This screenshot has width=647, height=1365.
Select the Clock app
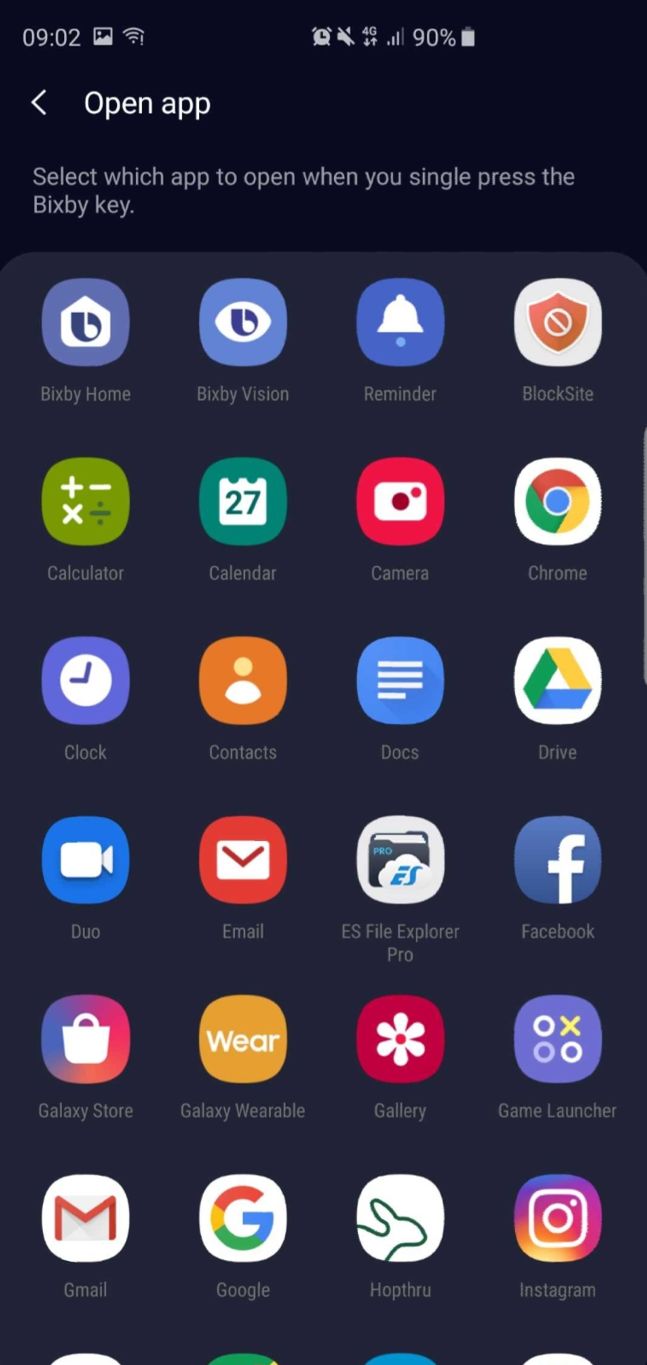[x=85, y=681]
